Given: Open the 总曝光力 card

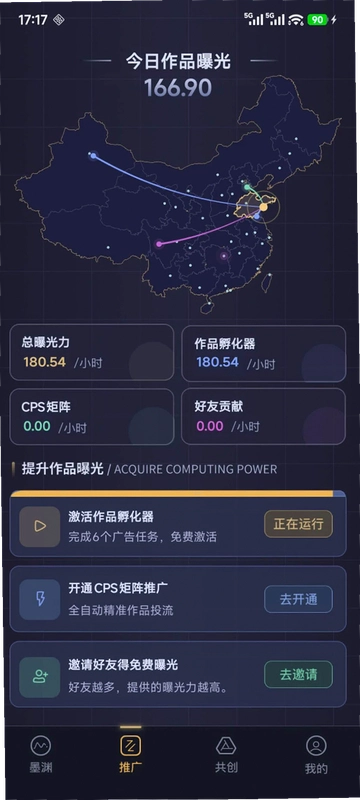Looking at the screenshot, I should [x=92, y=353].
